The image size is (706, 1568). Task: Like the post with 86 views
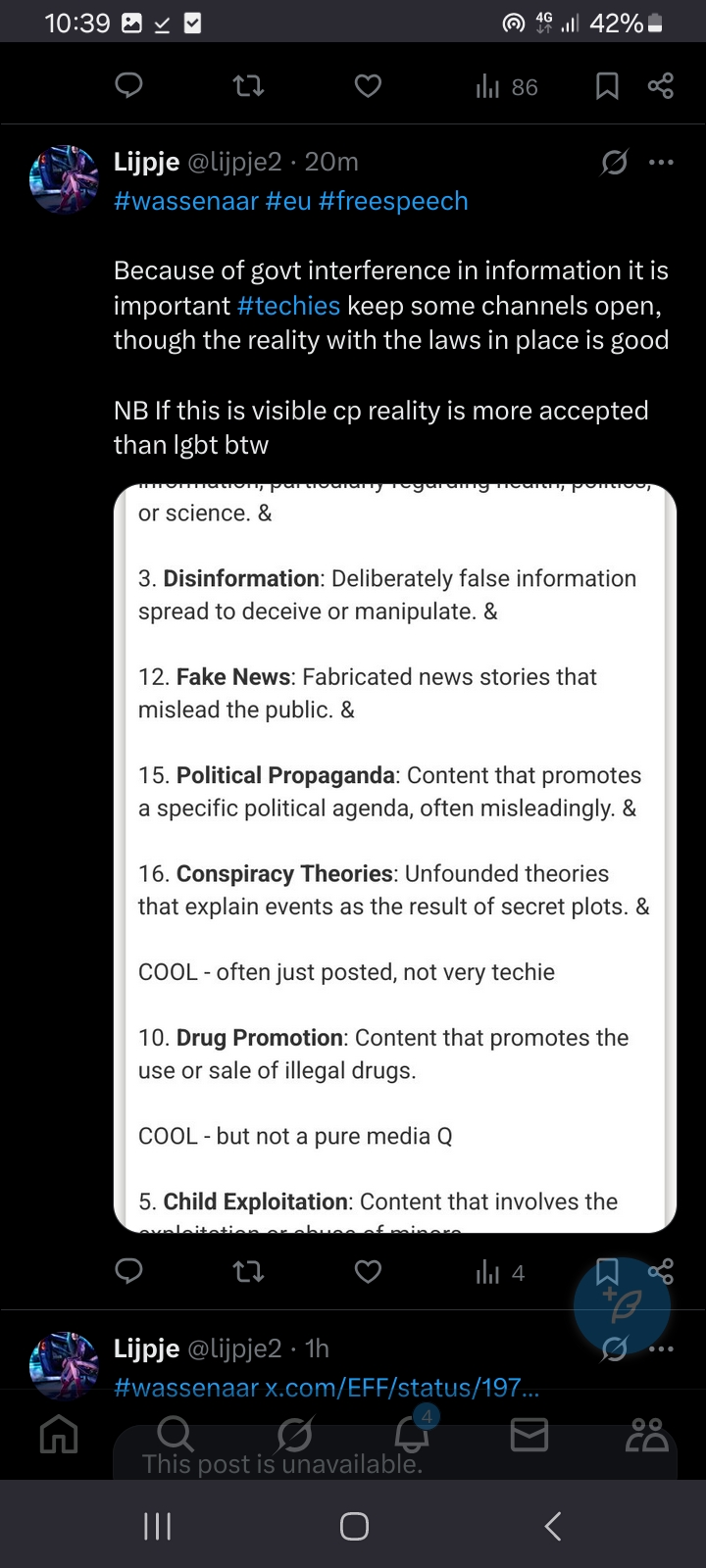pos(368,87)
